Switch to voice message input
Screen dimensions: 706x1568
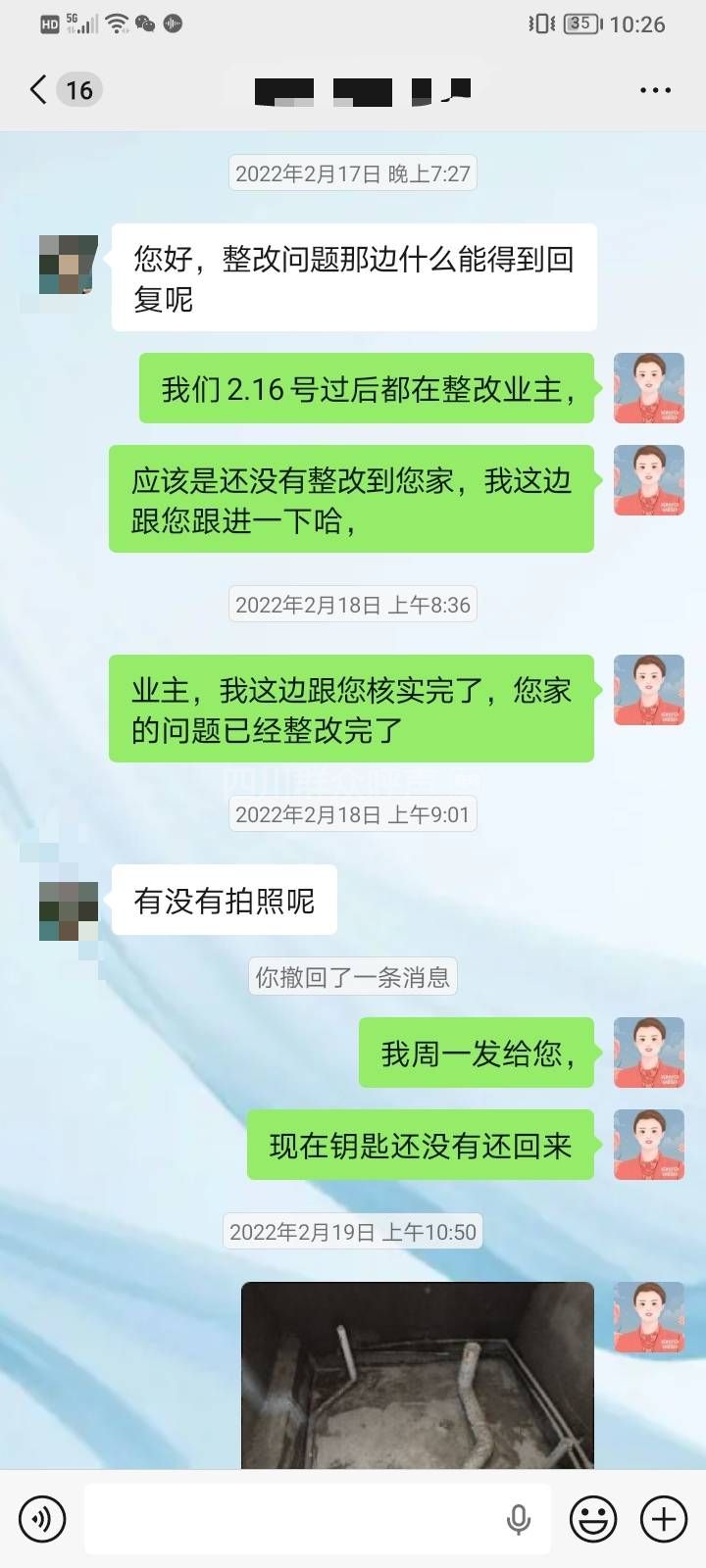point(42,1519)
